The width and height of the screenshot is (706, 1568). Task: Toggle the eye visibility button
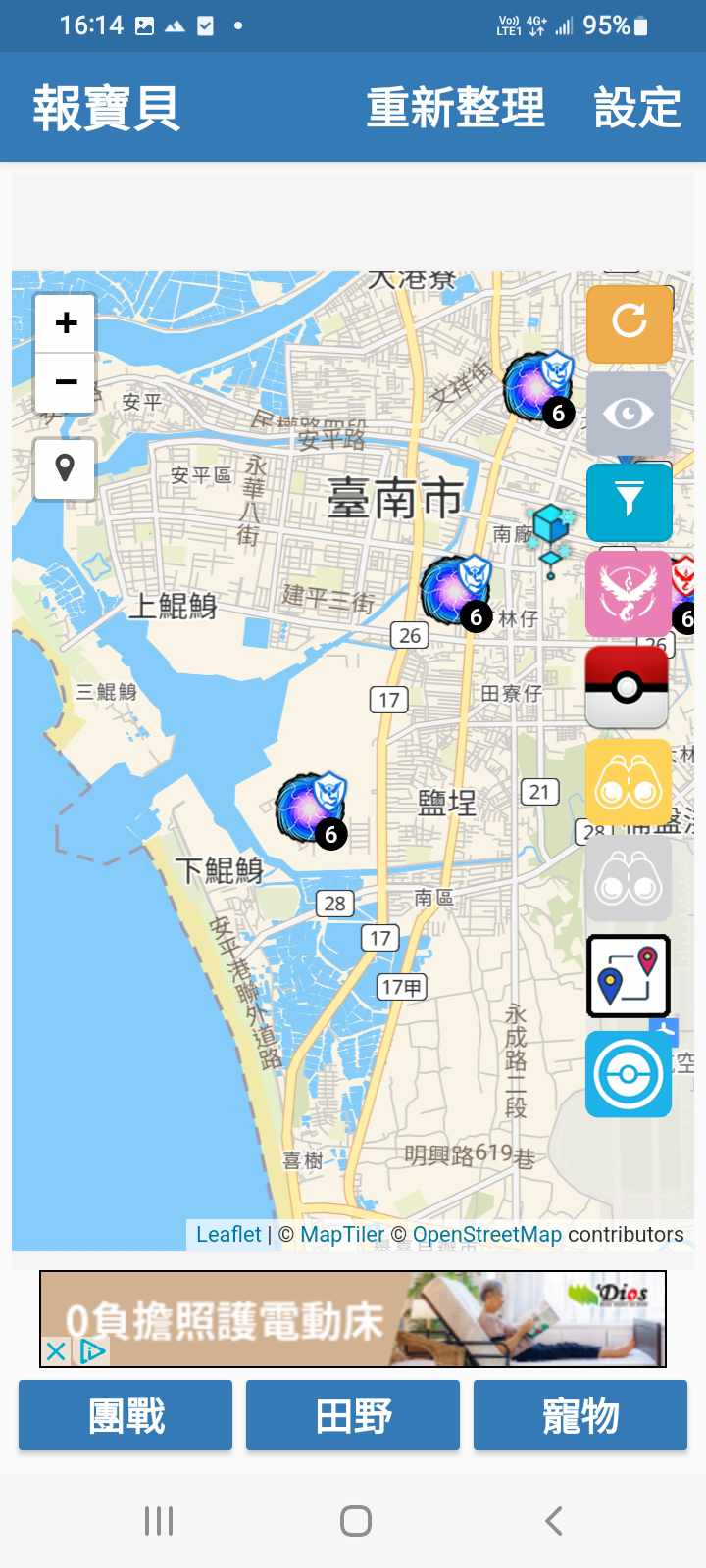(629, 414)
